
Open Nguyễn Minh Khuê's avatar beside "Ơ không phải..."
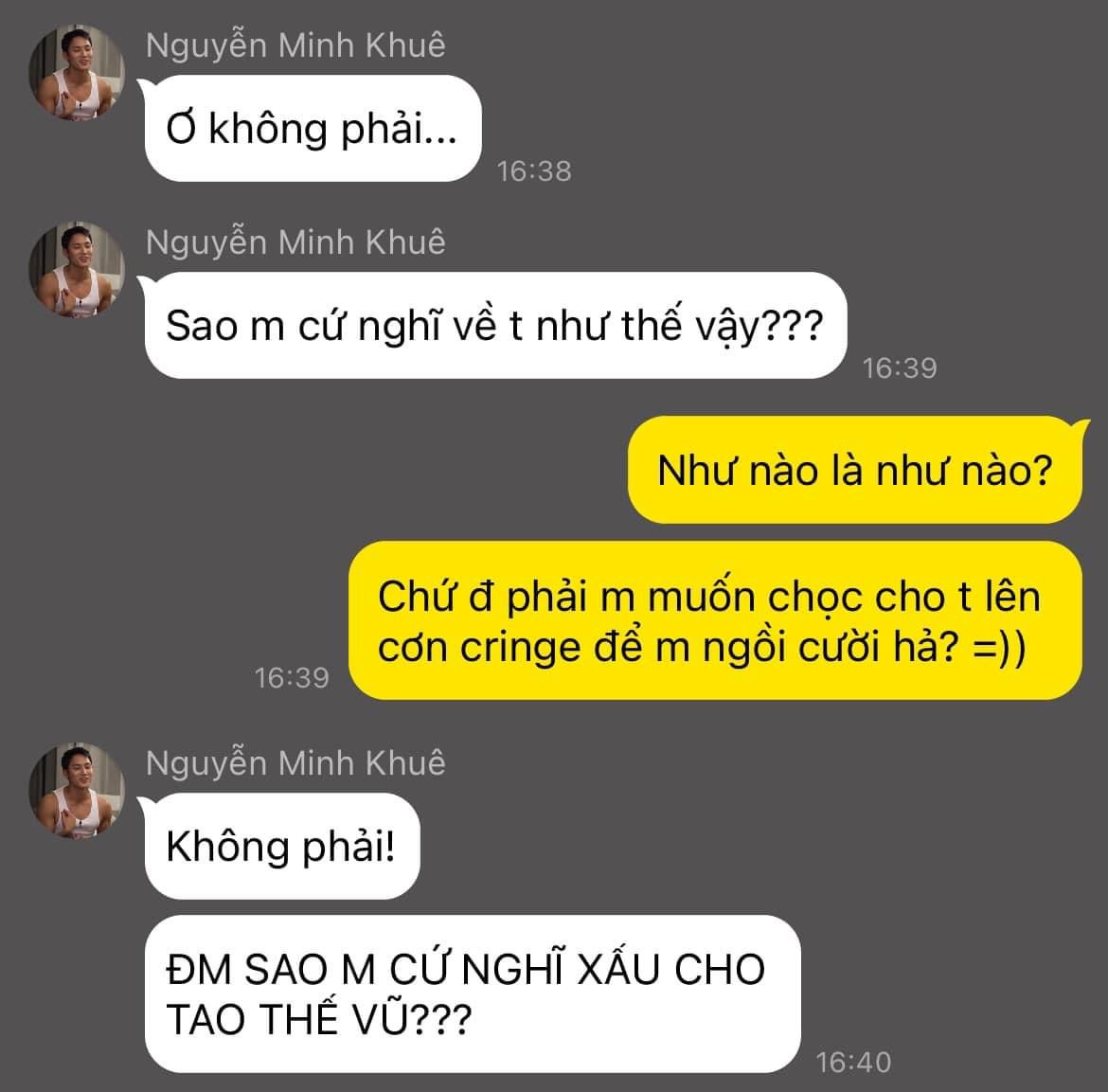click(x=78, y=74)
